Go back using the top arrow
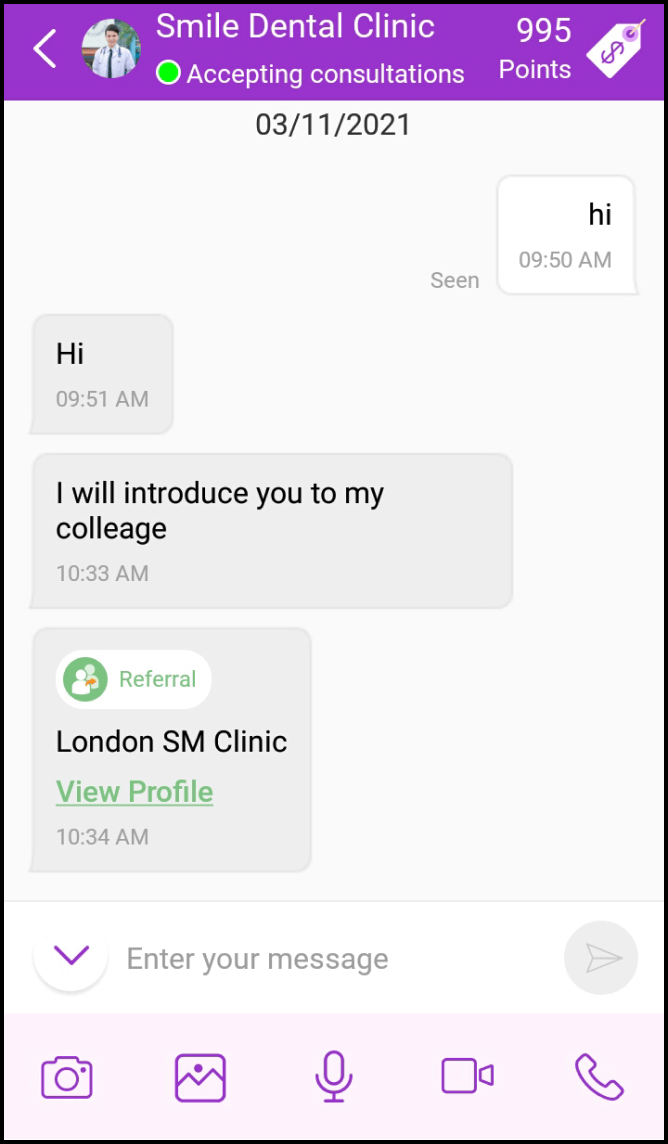 [45, 48]
